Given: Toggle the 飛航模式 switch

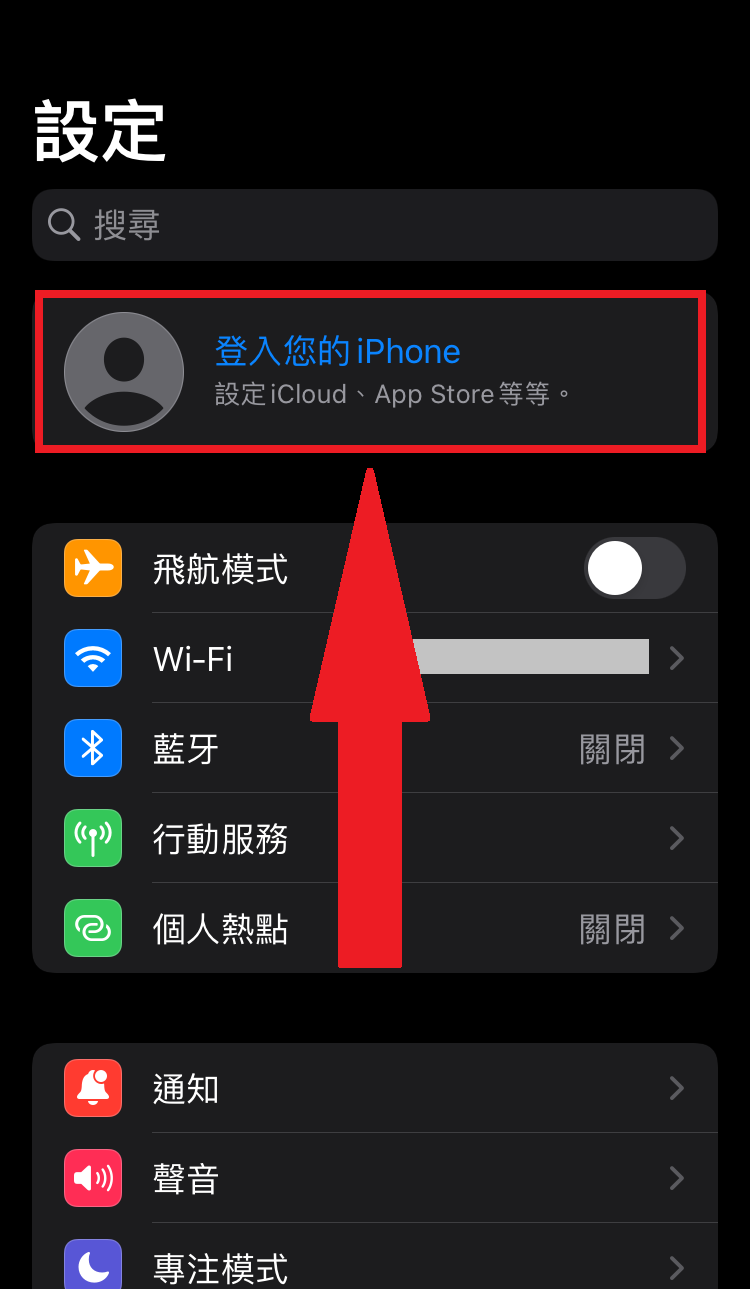Looking at the screenshot, I should point(634,568).
